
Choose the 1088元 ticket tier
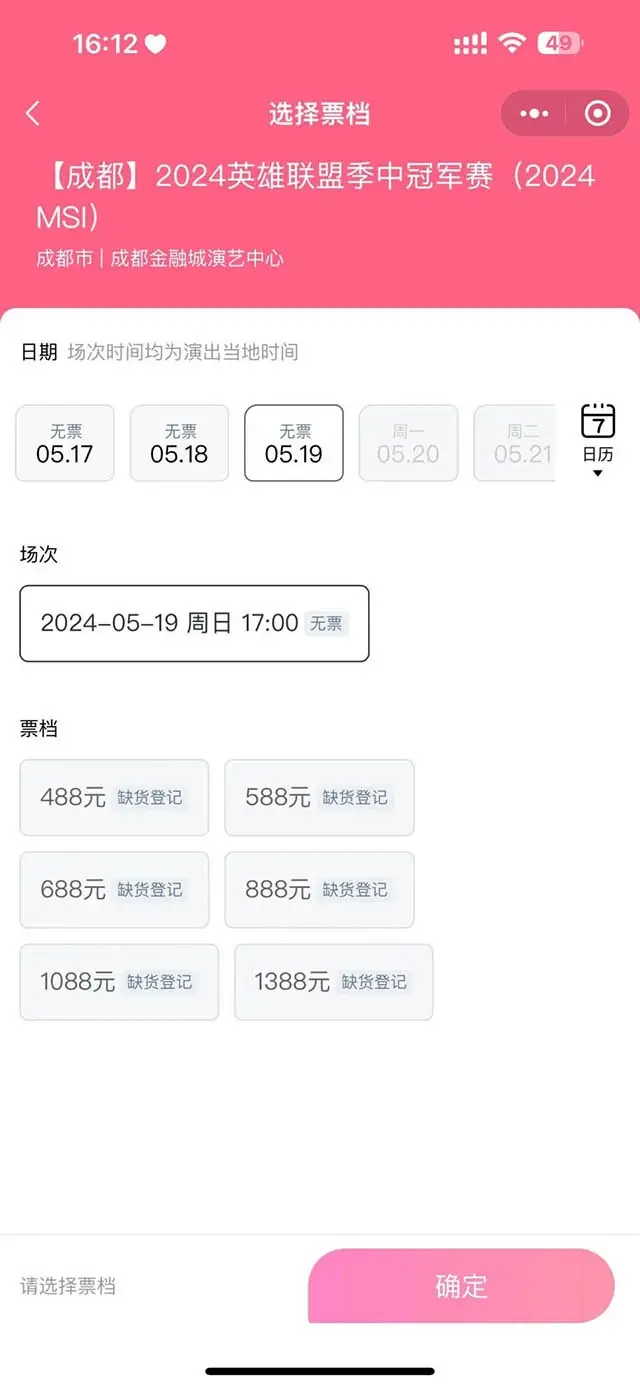pyautogui.click(x=119, y=982)
